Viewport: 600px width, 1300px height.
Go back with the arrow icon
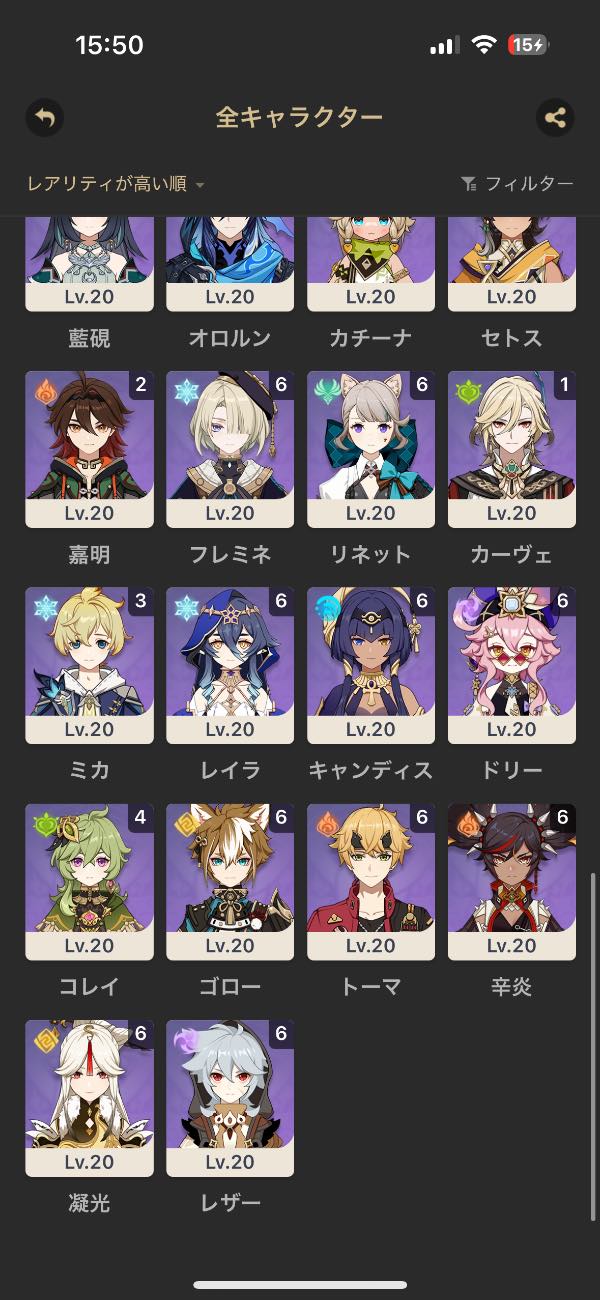(44, 118)
